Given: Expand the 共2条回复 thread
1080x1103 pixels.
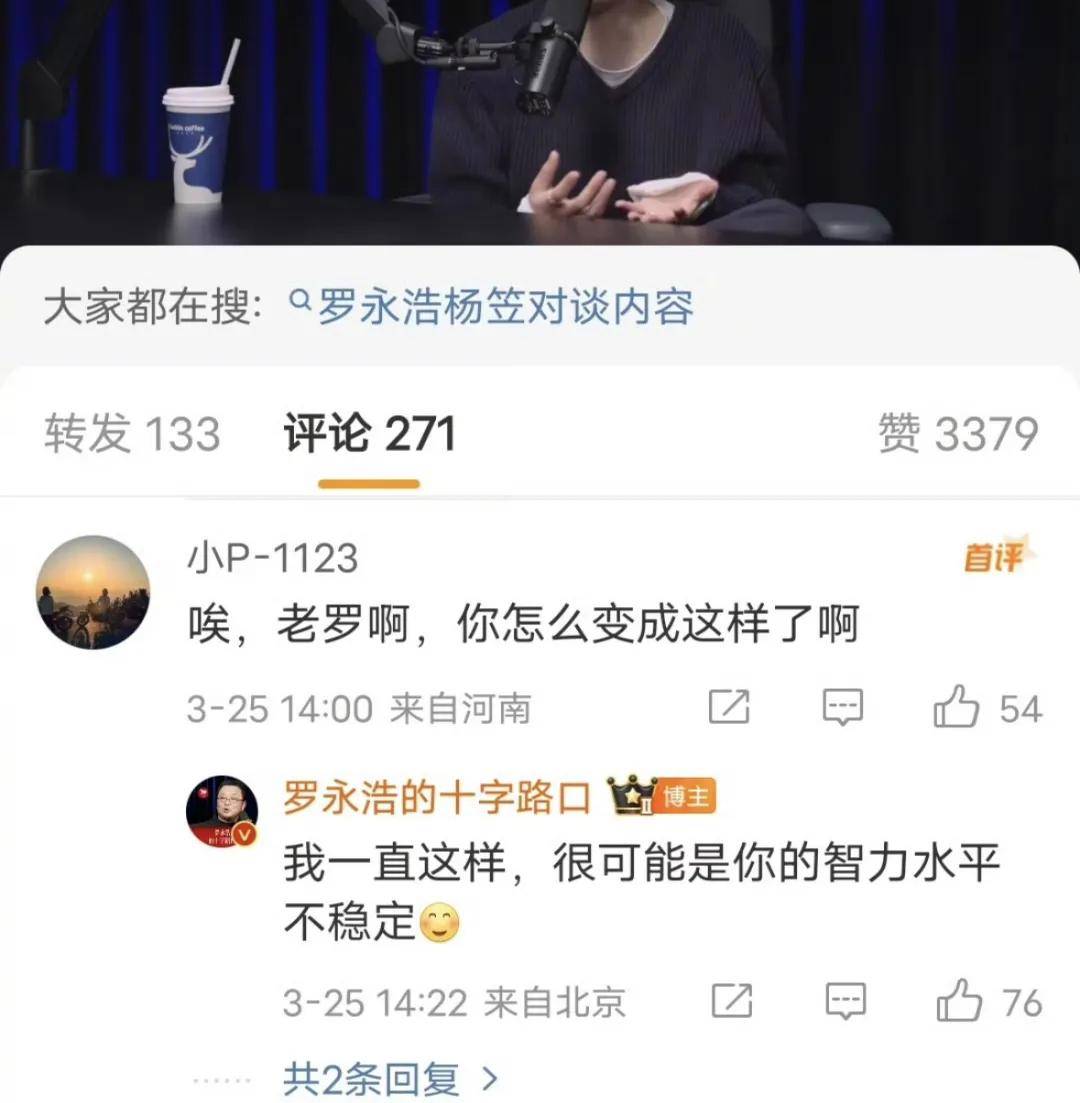Looking at the screenshot, I should (371, 1078).
